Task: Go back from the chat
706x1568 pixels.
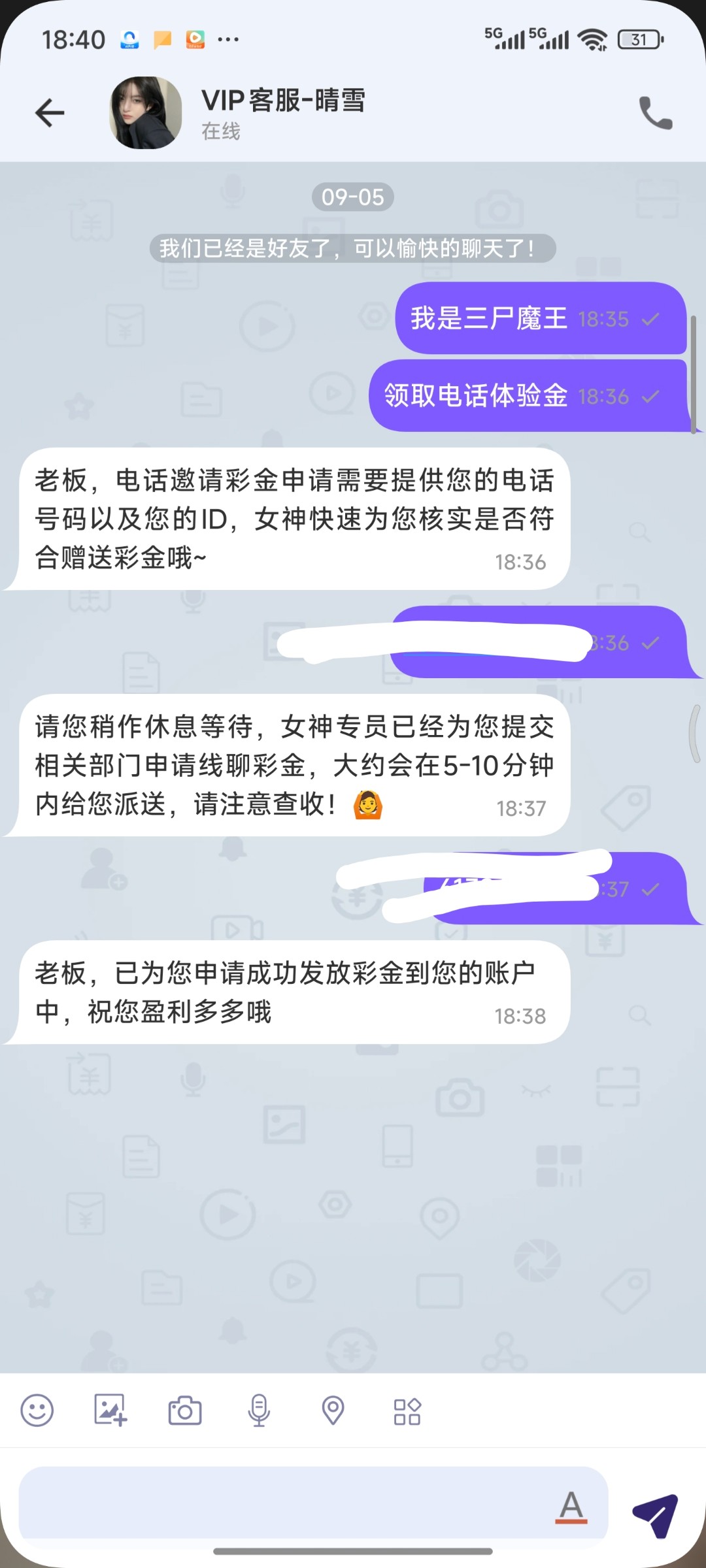Action: click(x=50, y=113)
